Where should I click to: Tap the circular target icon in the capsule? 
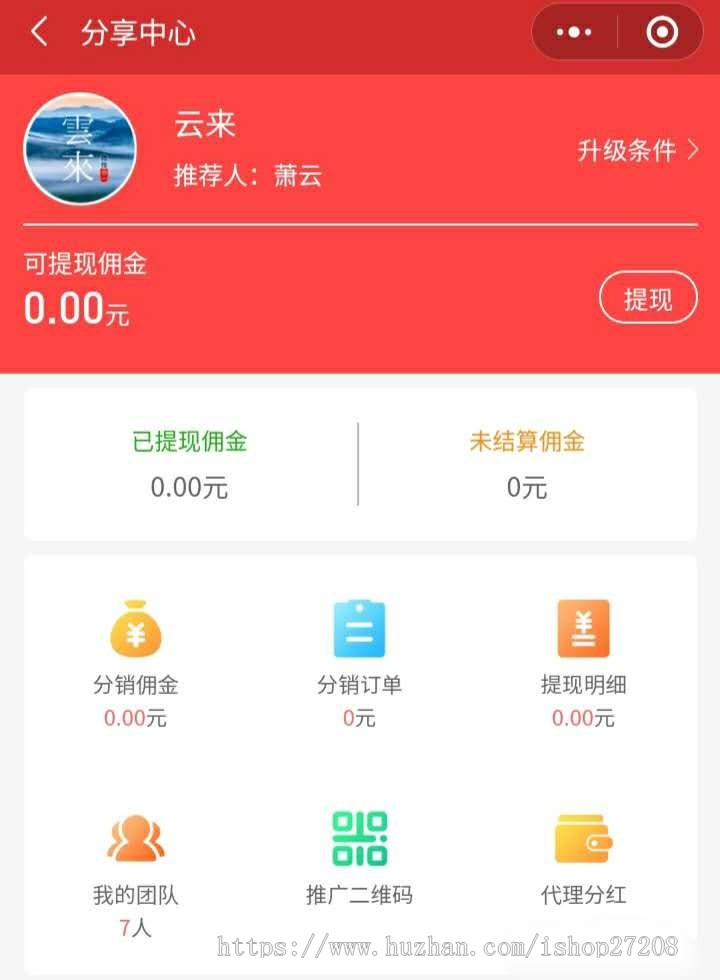661,33
